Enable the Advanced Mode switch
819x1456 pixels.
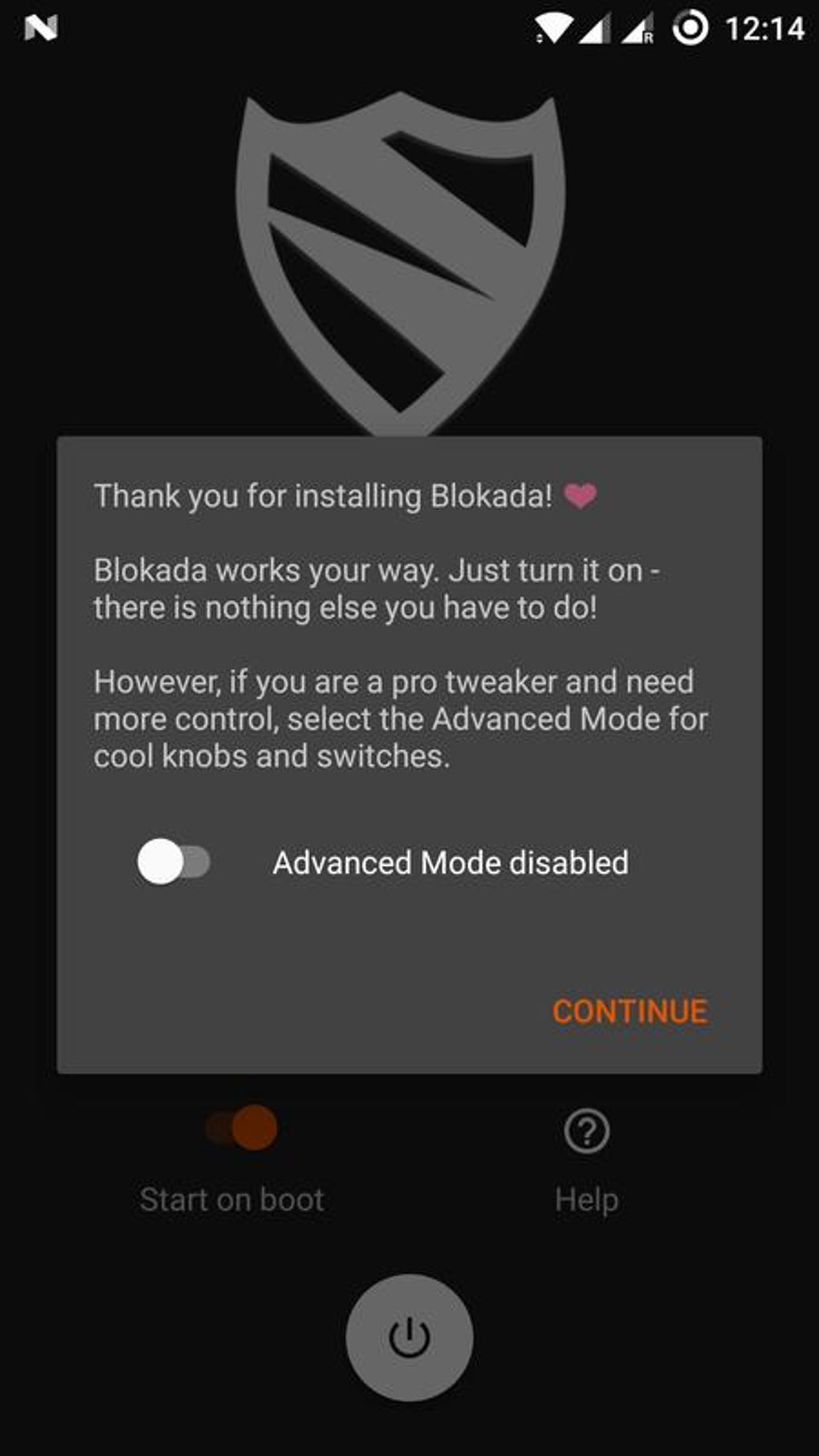click(173, 862)
